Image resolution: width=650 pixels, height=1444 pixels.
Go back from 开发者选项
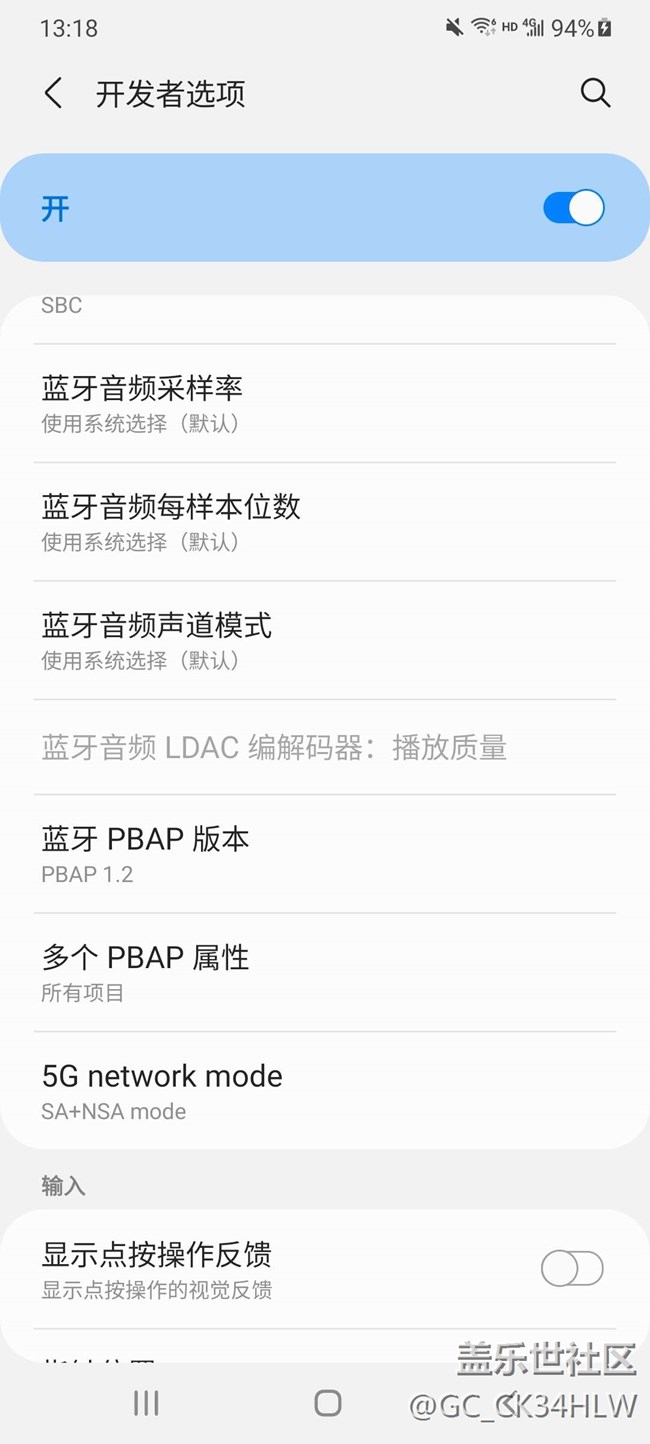pos(53,94)
